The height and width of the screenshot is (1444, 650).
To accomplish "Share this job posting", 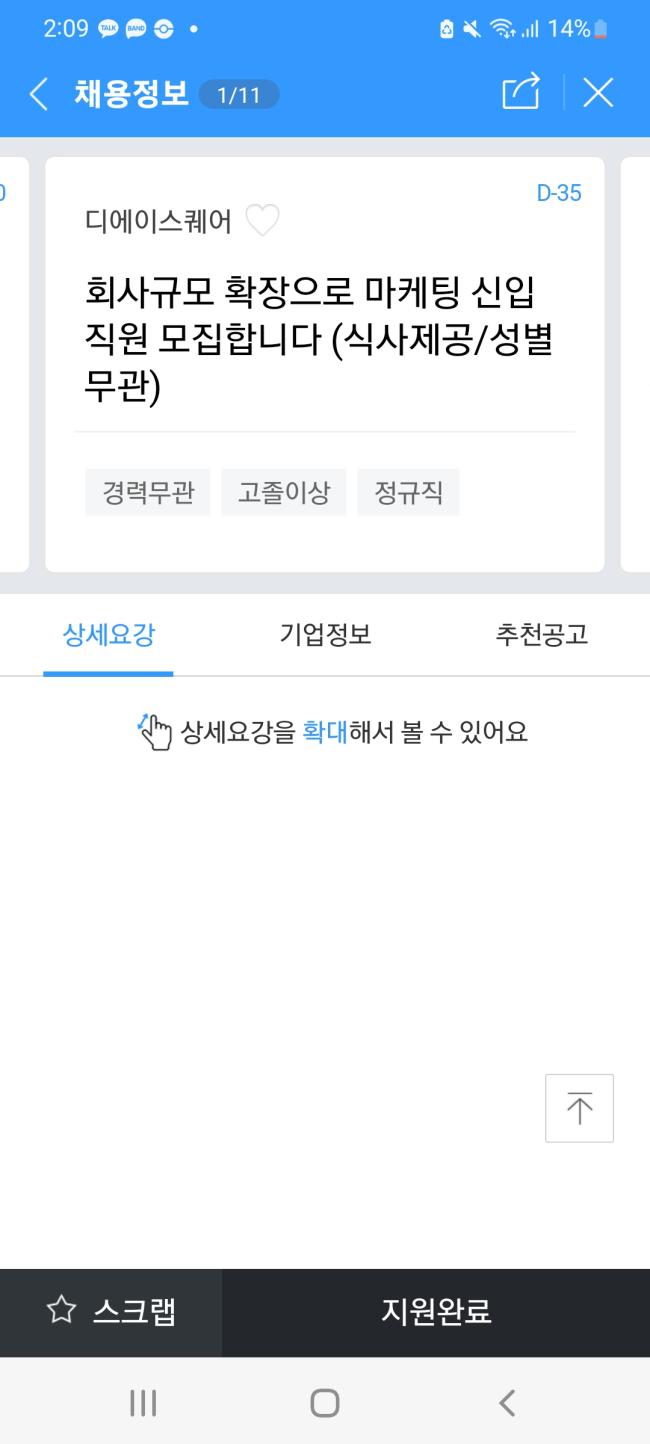I will point(520,92).
